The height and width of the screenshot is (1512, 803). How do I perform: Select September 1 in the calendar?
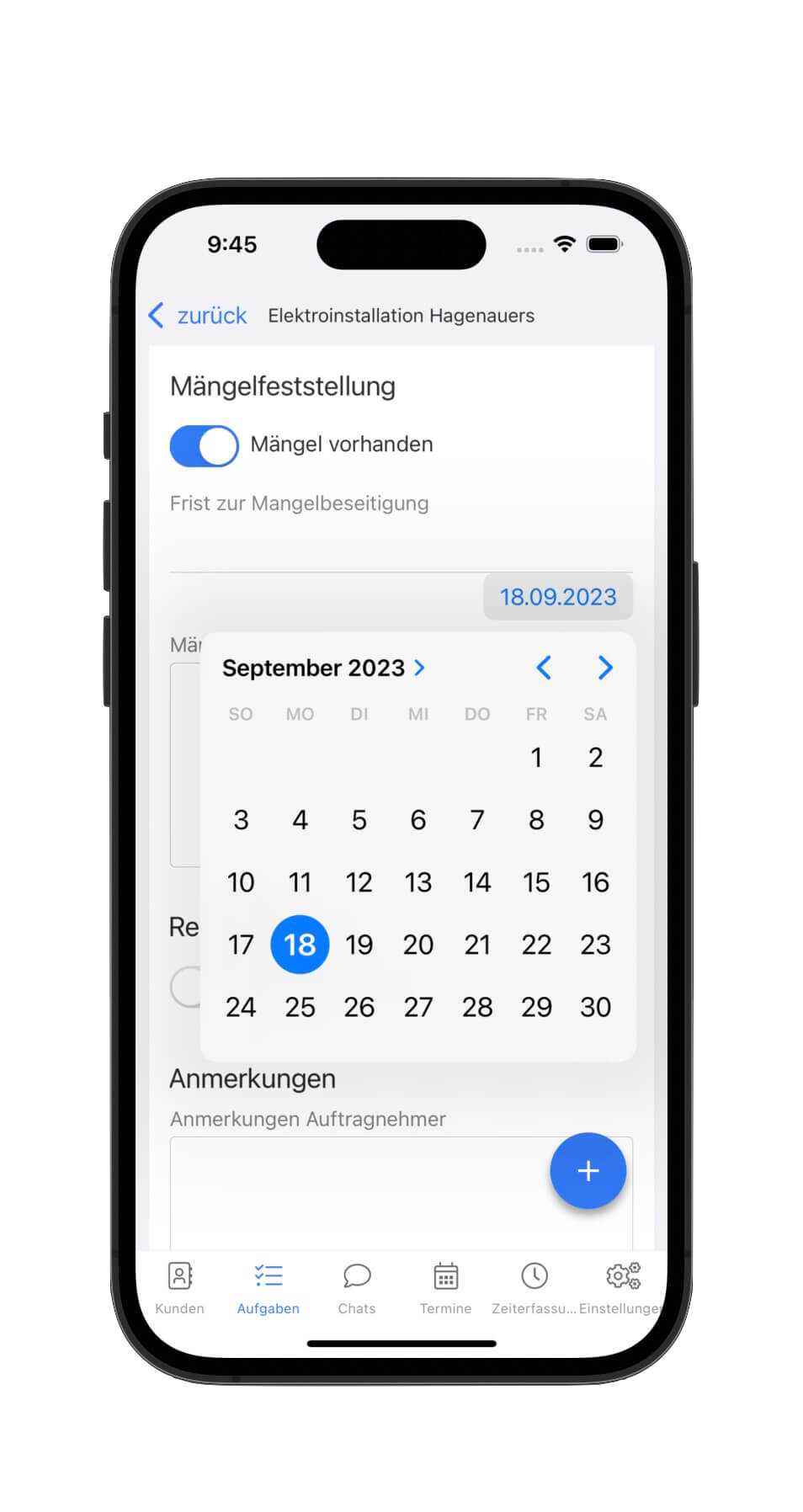[x=536, y=758]
